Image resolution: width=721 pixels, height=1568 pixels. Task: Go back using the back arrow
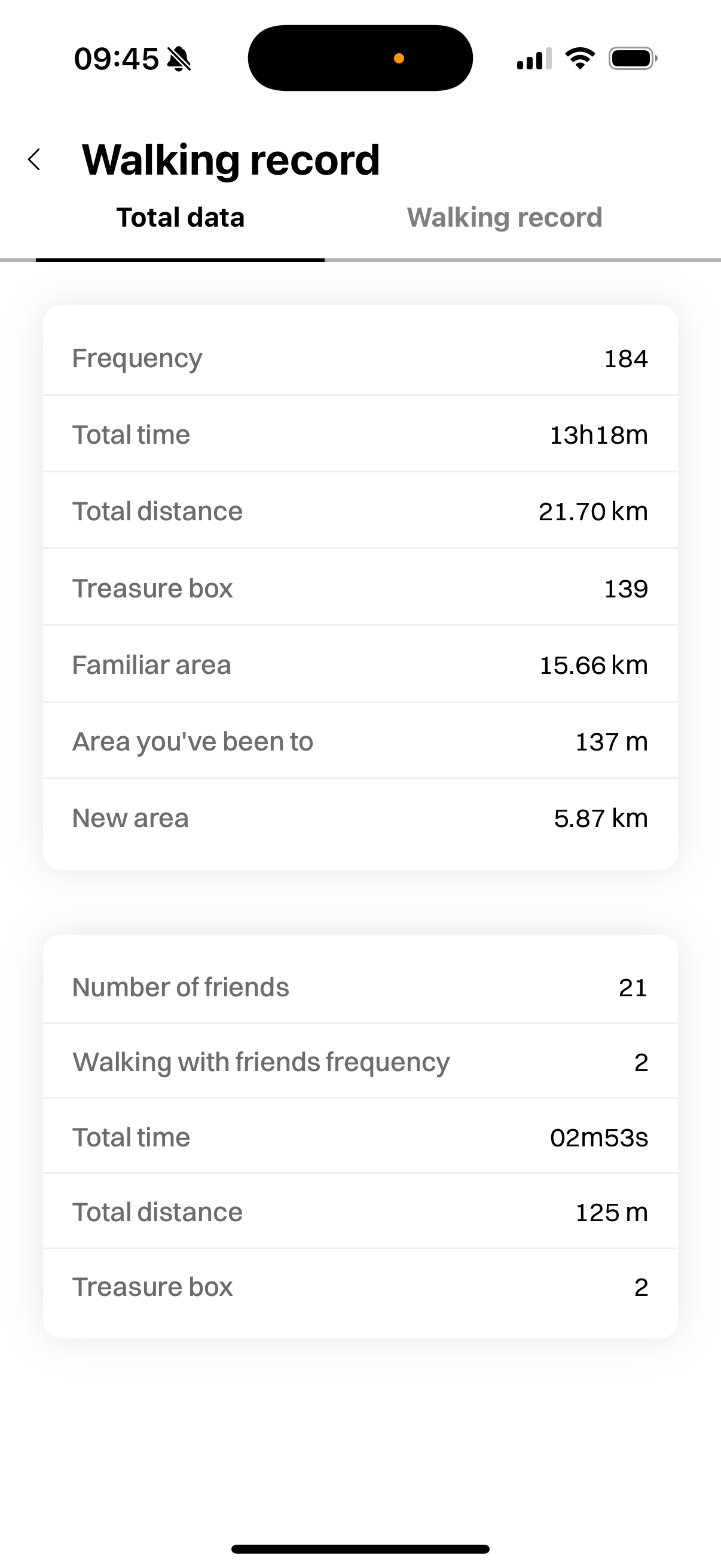point(35,160)
